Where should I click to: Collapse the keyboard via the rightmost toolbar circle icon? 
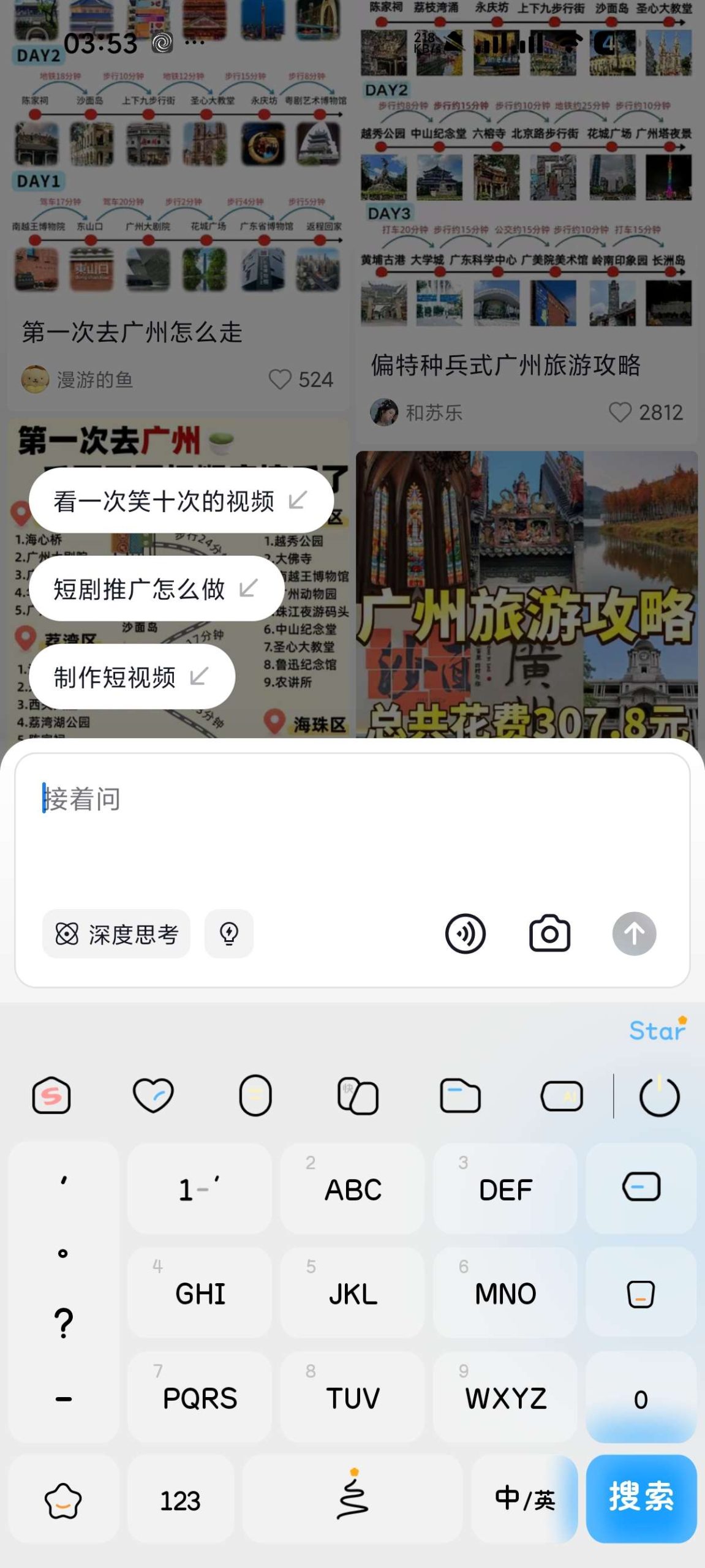(660, 1096)
